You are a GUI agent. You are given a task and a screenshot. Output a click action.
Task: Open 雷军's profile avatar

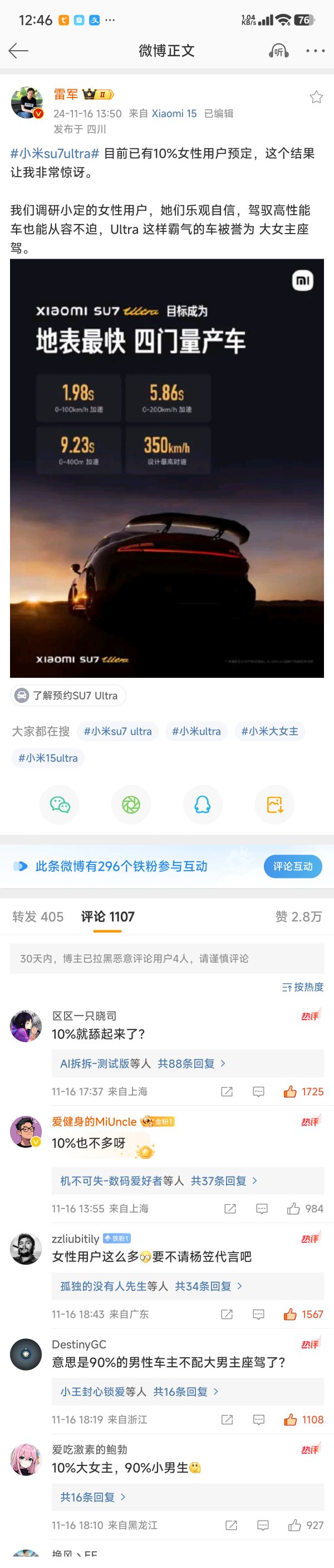pos(27,102)
